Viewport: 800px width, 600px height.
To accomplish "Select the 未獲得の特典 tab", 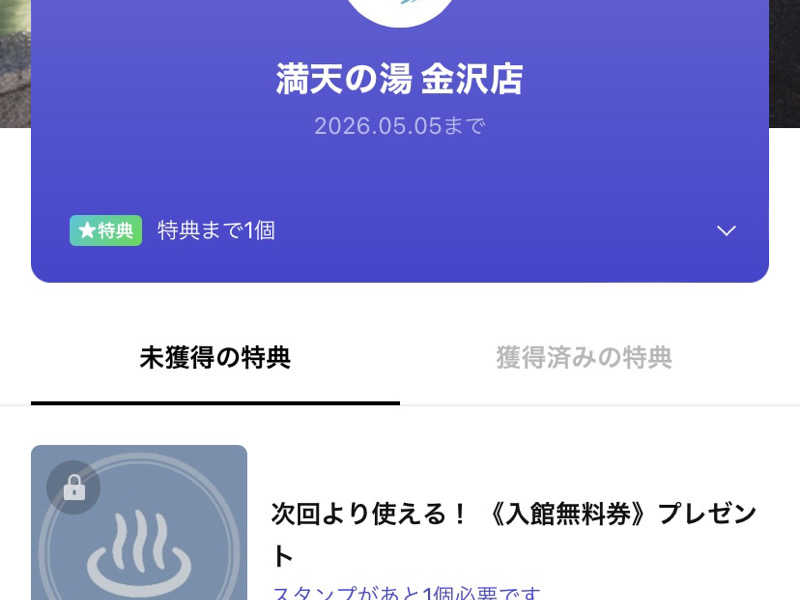I will click(x=215, y=358).
